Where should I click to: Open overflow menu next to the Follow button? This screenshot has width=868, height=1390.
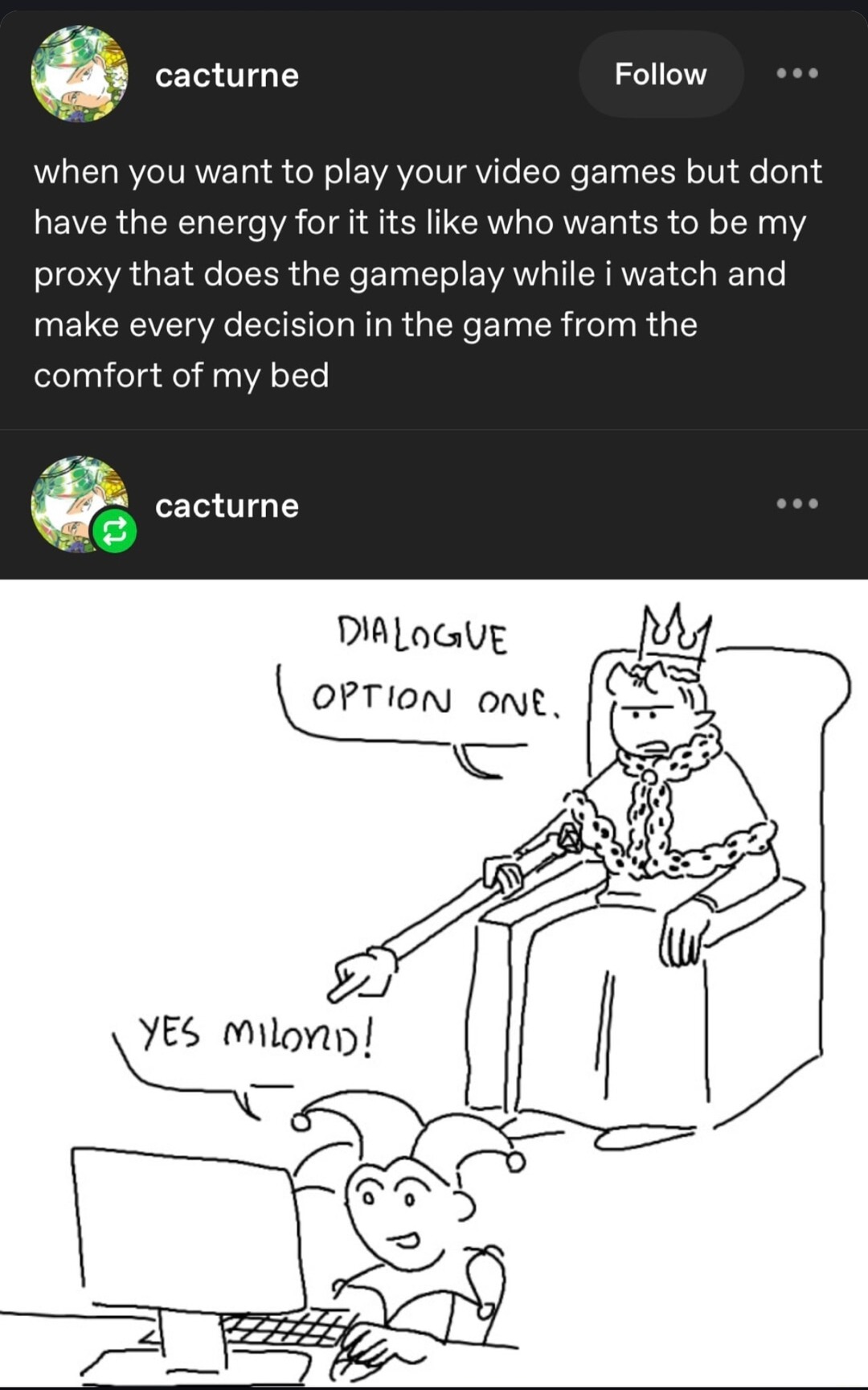pyautogui.click(x=797, y=73)
